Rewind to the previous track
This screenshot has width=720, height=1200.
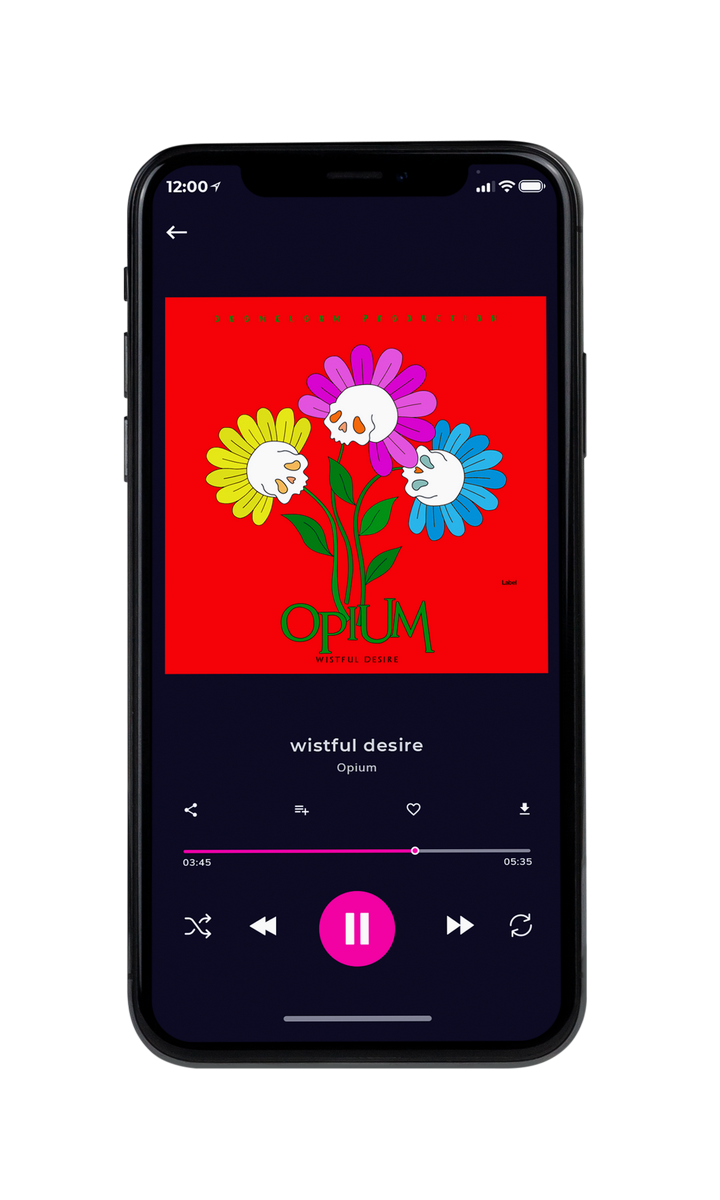click(263, 927)
